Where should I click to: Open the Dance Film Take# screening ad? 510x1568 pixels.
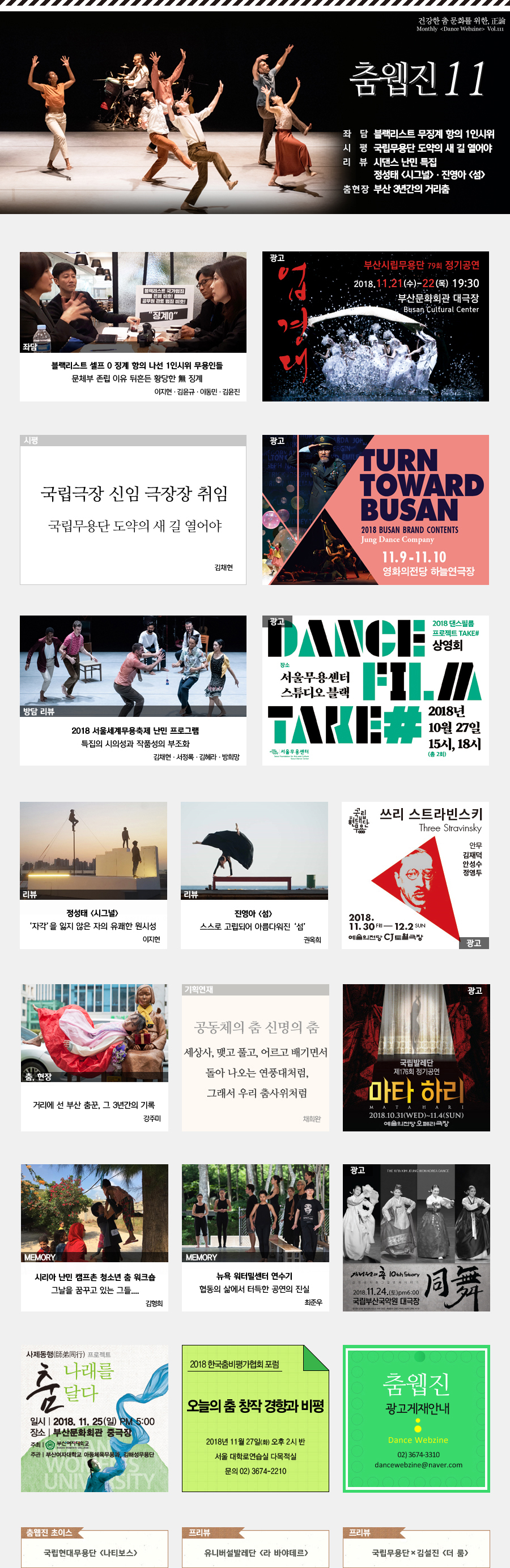(375, 690)
